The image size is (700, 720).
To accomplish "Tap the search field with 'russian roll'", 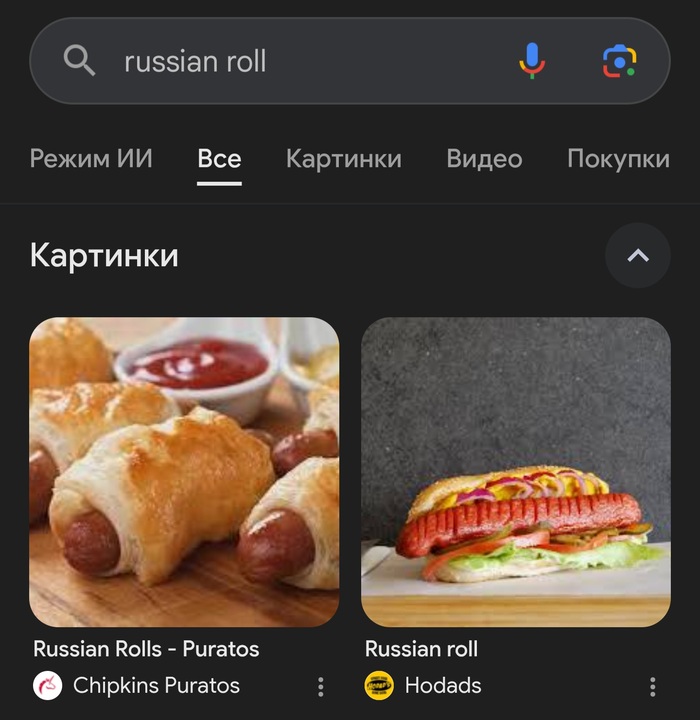I will point(300,62).
